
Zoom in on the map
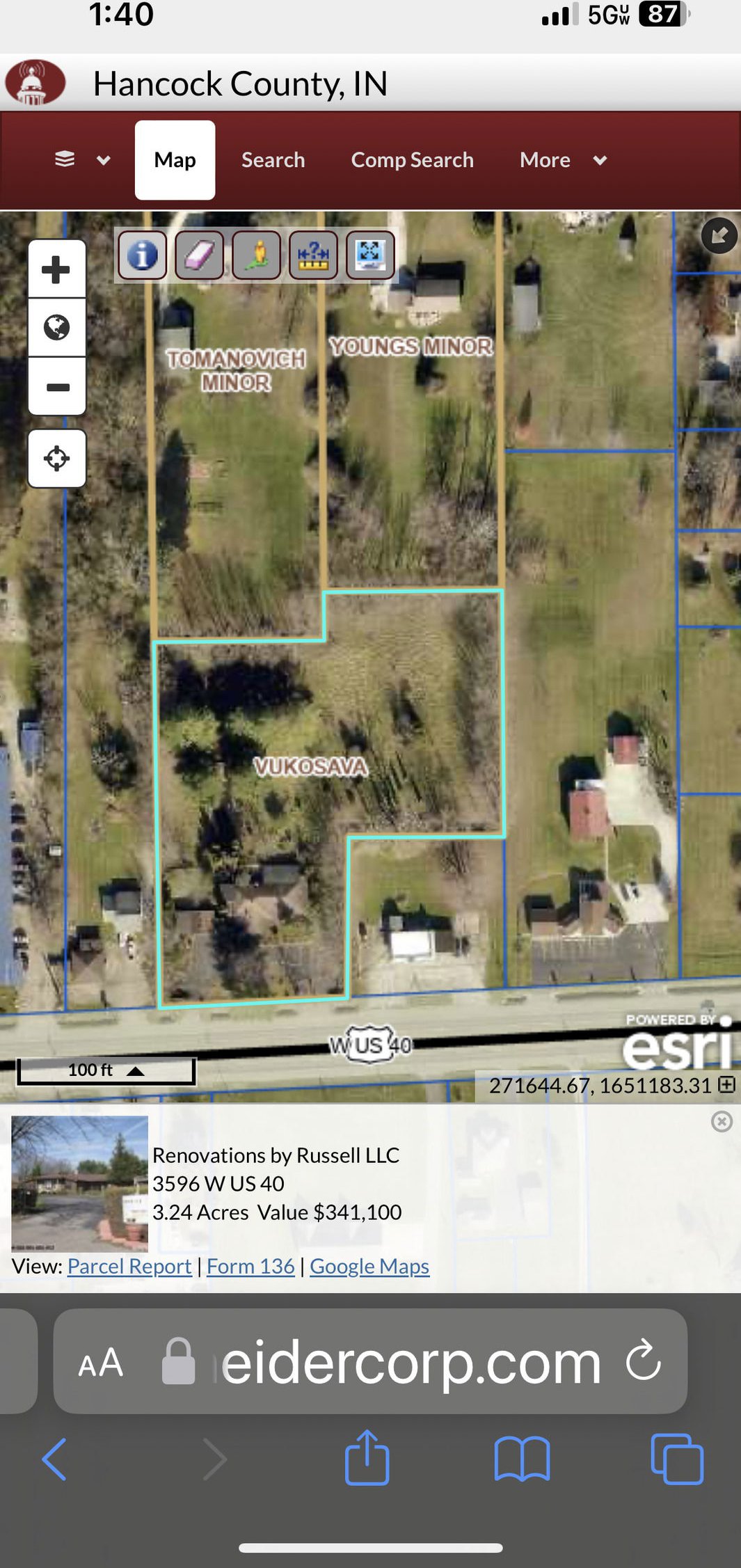click(56, 269)
